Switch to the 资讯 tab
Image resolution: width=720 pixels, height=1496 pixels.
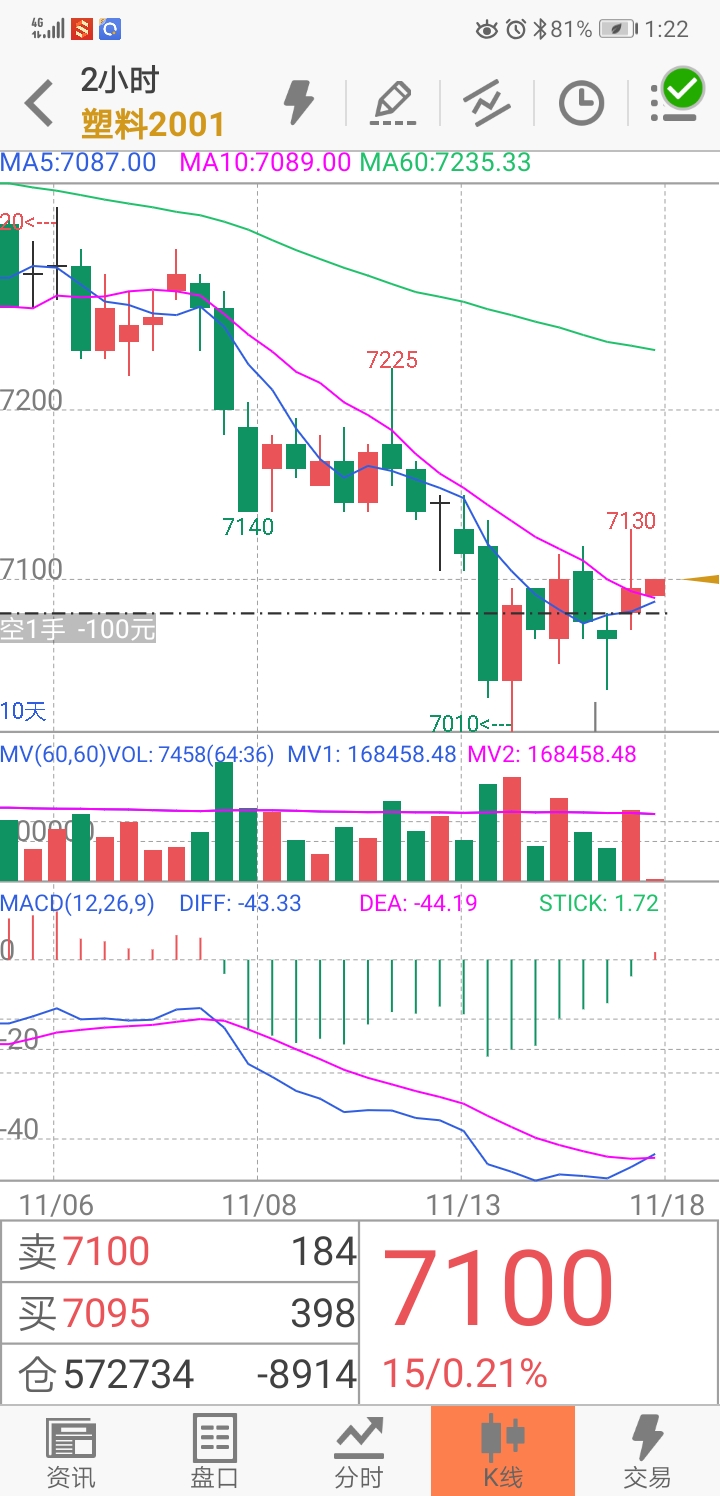pos(72,1451)
